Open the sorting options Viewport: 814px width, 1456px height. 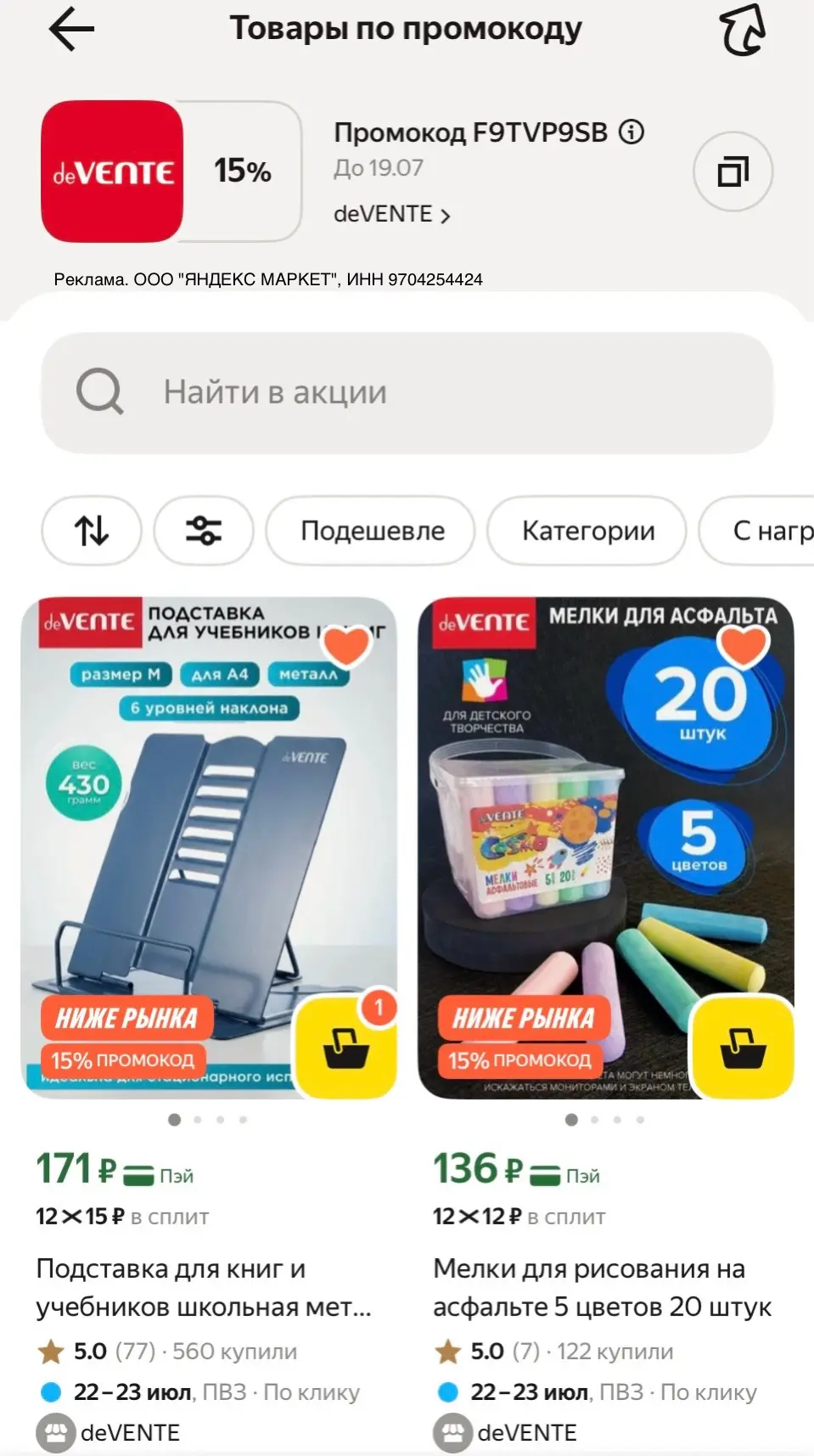click(x=92, y=531)
